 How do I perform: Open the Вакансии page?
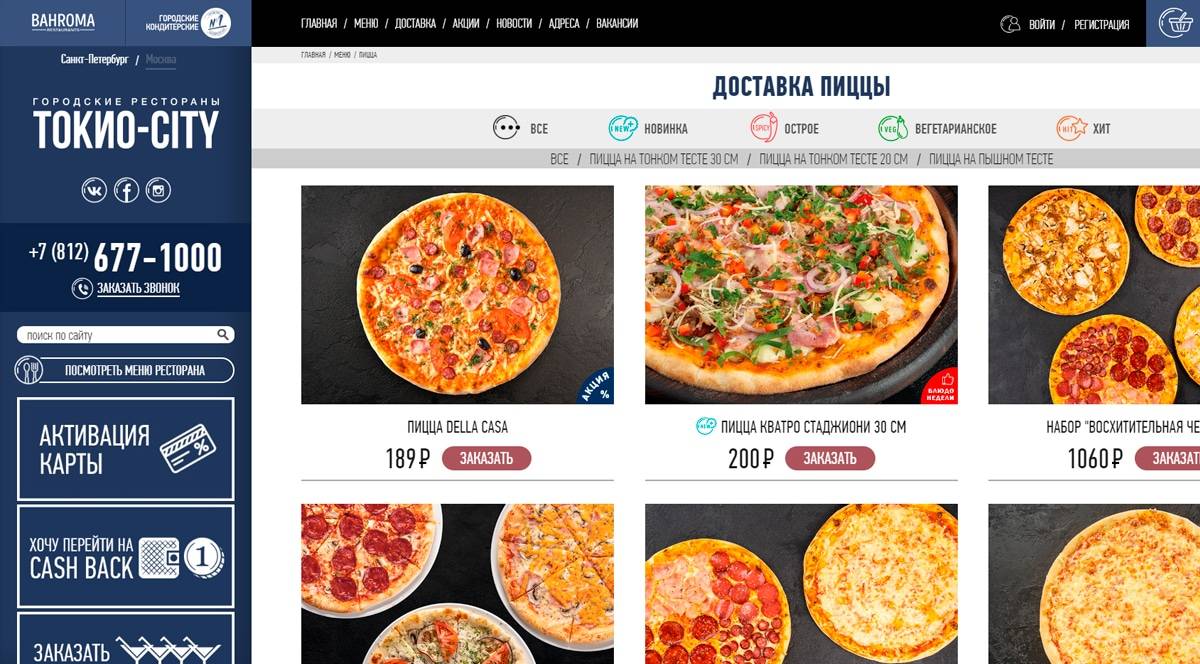coord(617,23)
